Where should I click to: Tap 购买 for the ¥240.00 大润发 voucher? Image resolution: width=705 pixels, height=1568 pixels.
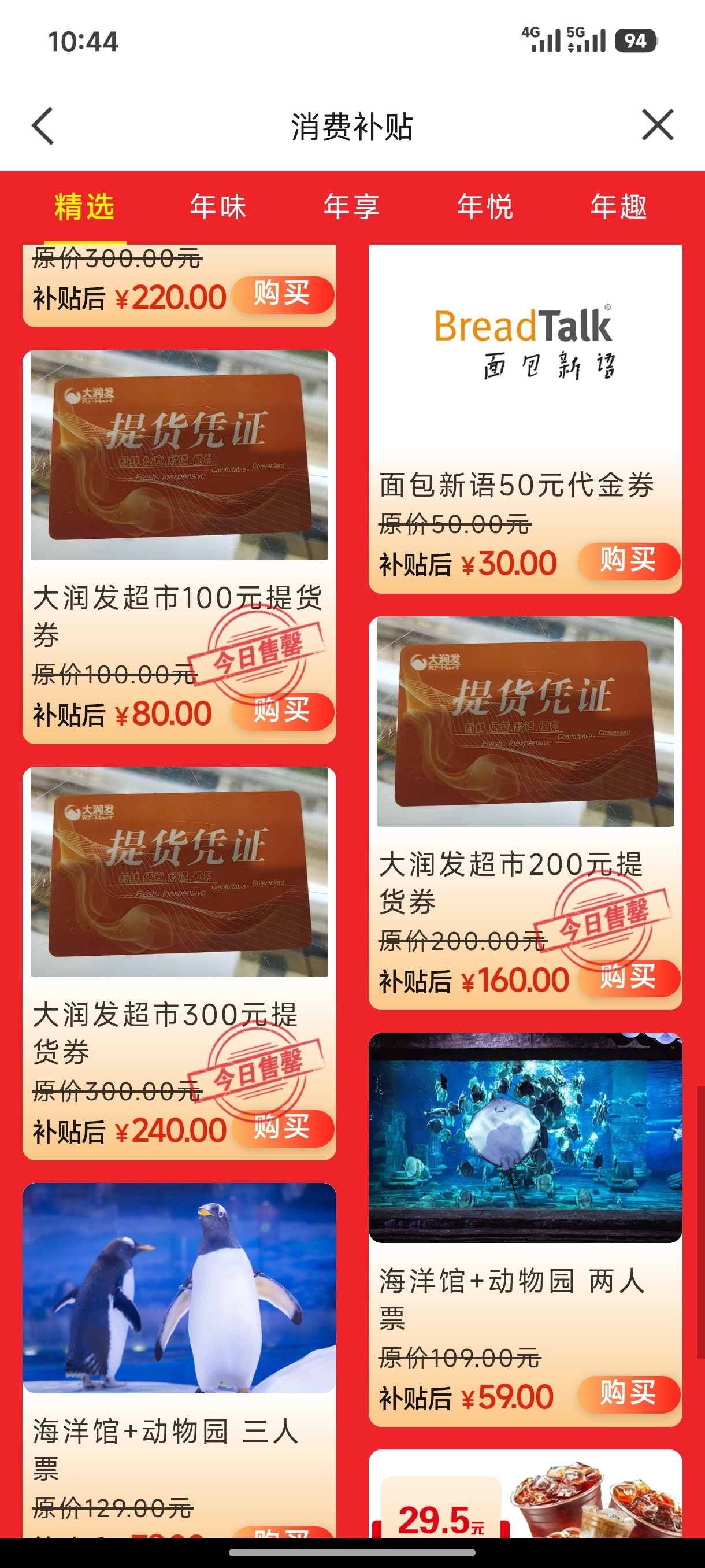[x=282, y=1128]
